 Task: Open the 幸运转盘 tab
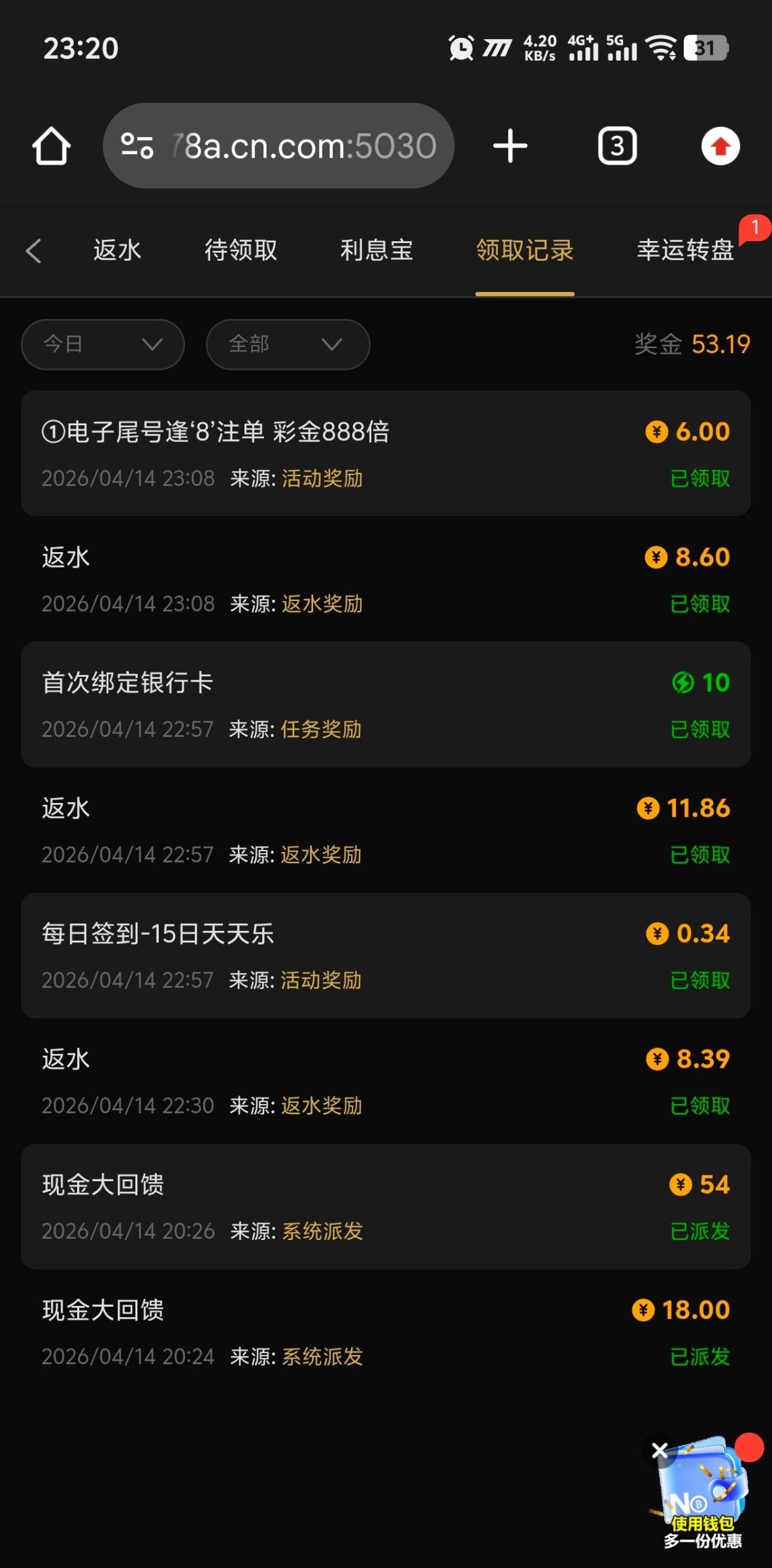pyautogui.click(x=685, y=250)
